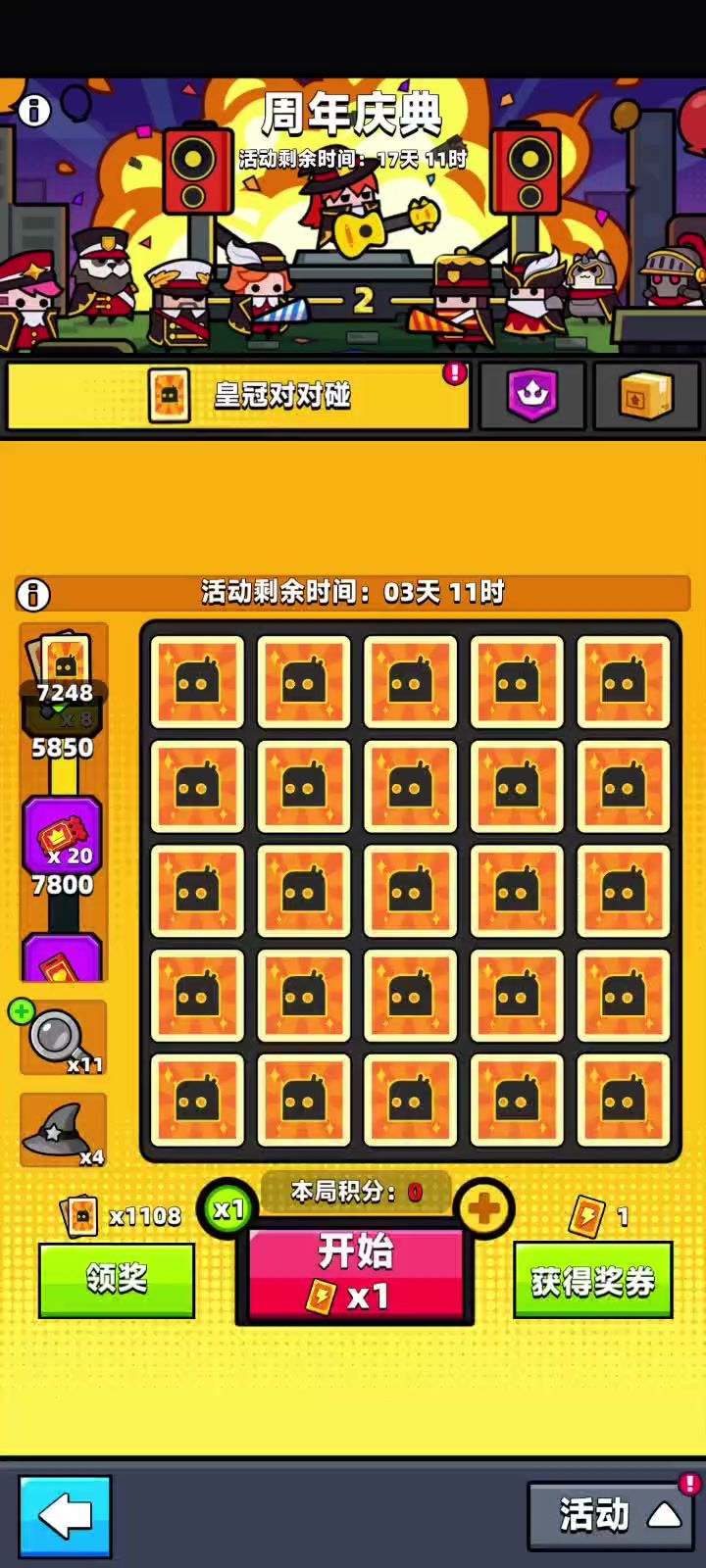Open the info icon on the anniversary banner
The image size is (706, 1568).
[x=34, y=110]
